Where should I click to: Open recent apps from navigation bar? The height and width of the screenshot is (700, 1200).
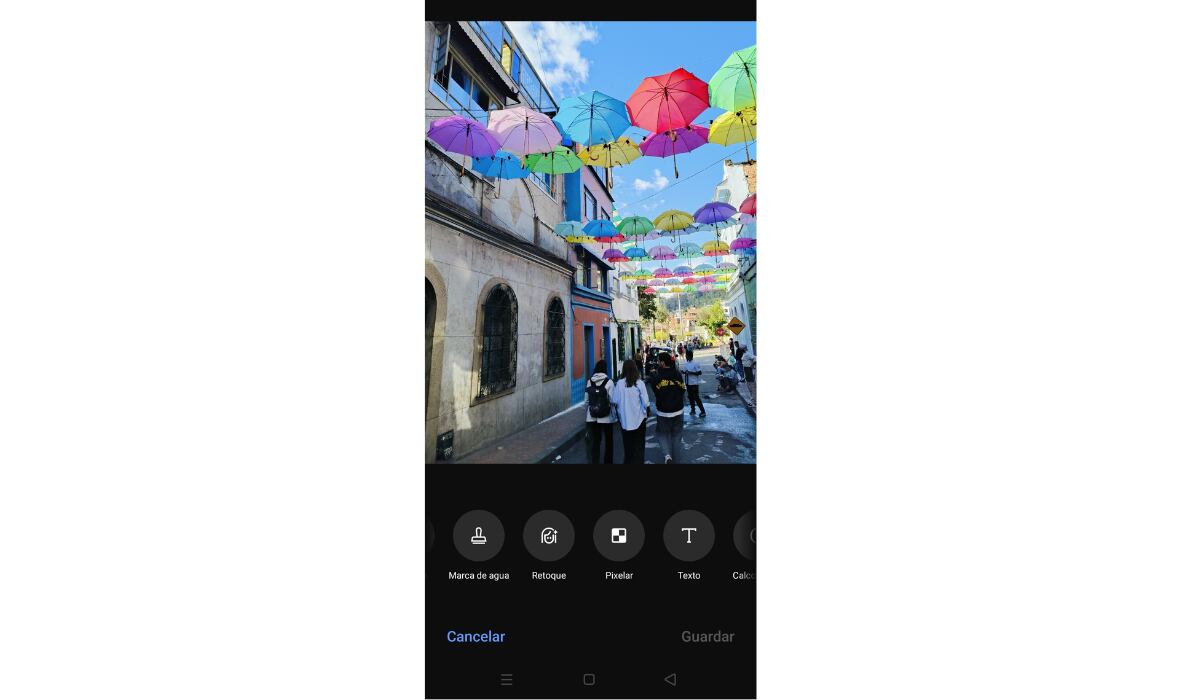click(506, 679)
